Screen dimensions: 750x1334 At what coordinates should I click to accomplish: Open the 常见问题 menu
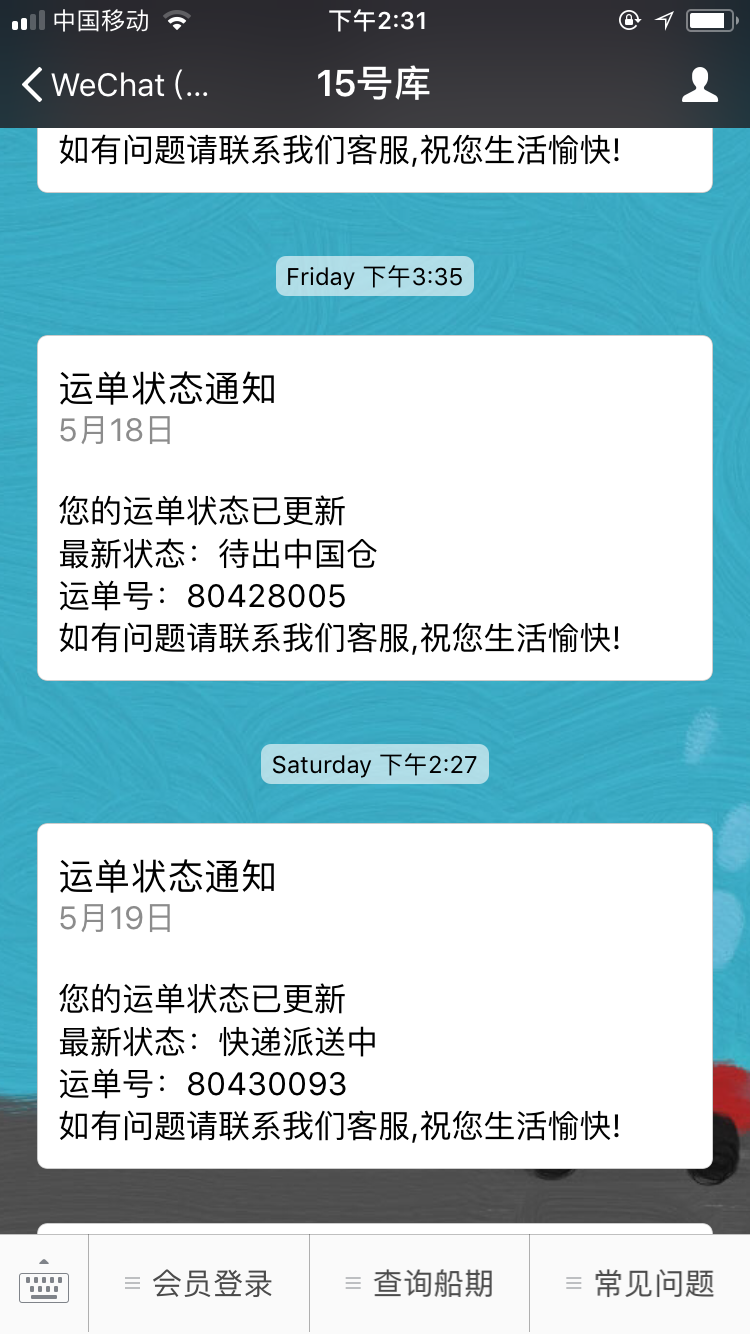(x=640, y=1283)
